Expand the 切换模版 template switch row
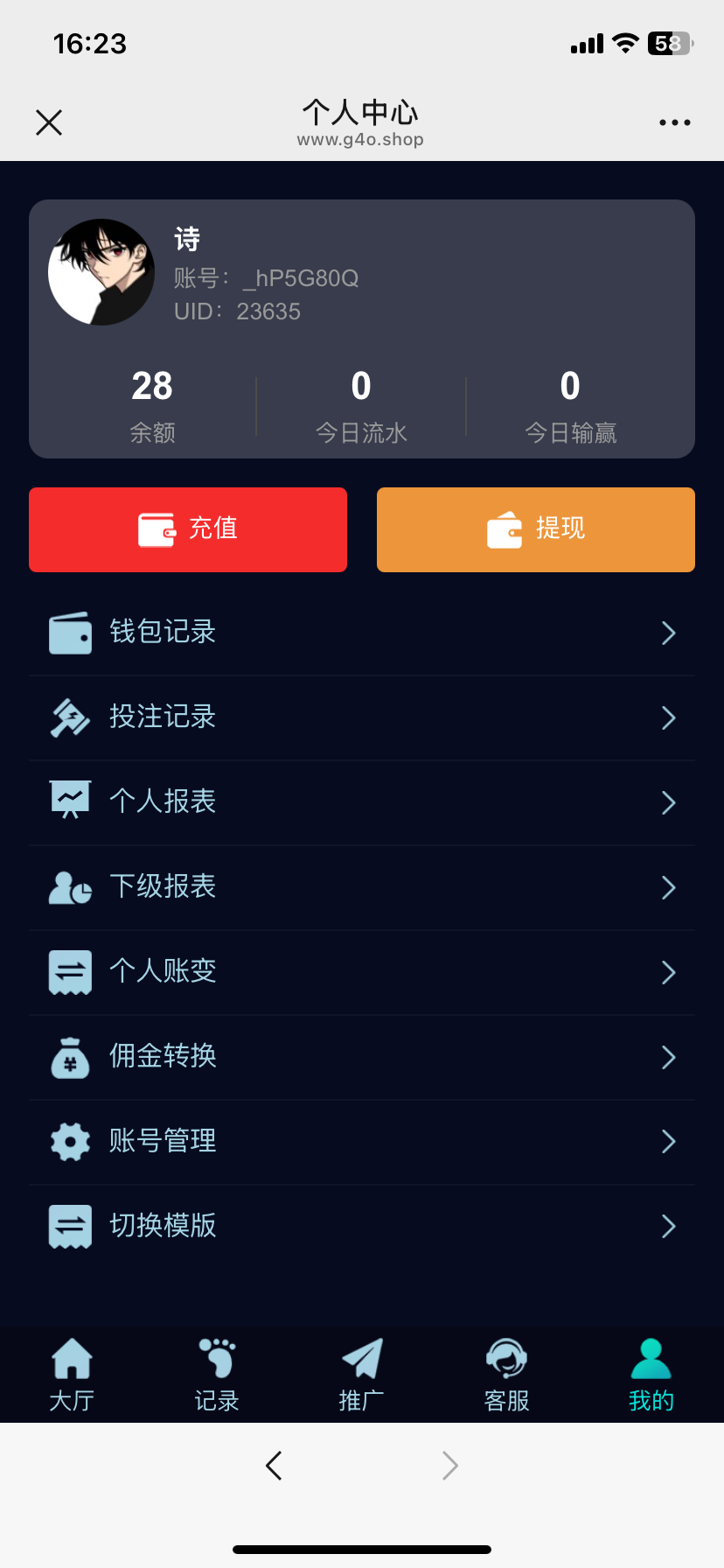 [361, 1226]
